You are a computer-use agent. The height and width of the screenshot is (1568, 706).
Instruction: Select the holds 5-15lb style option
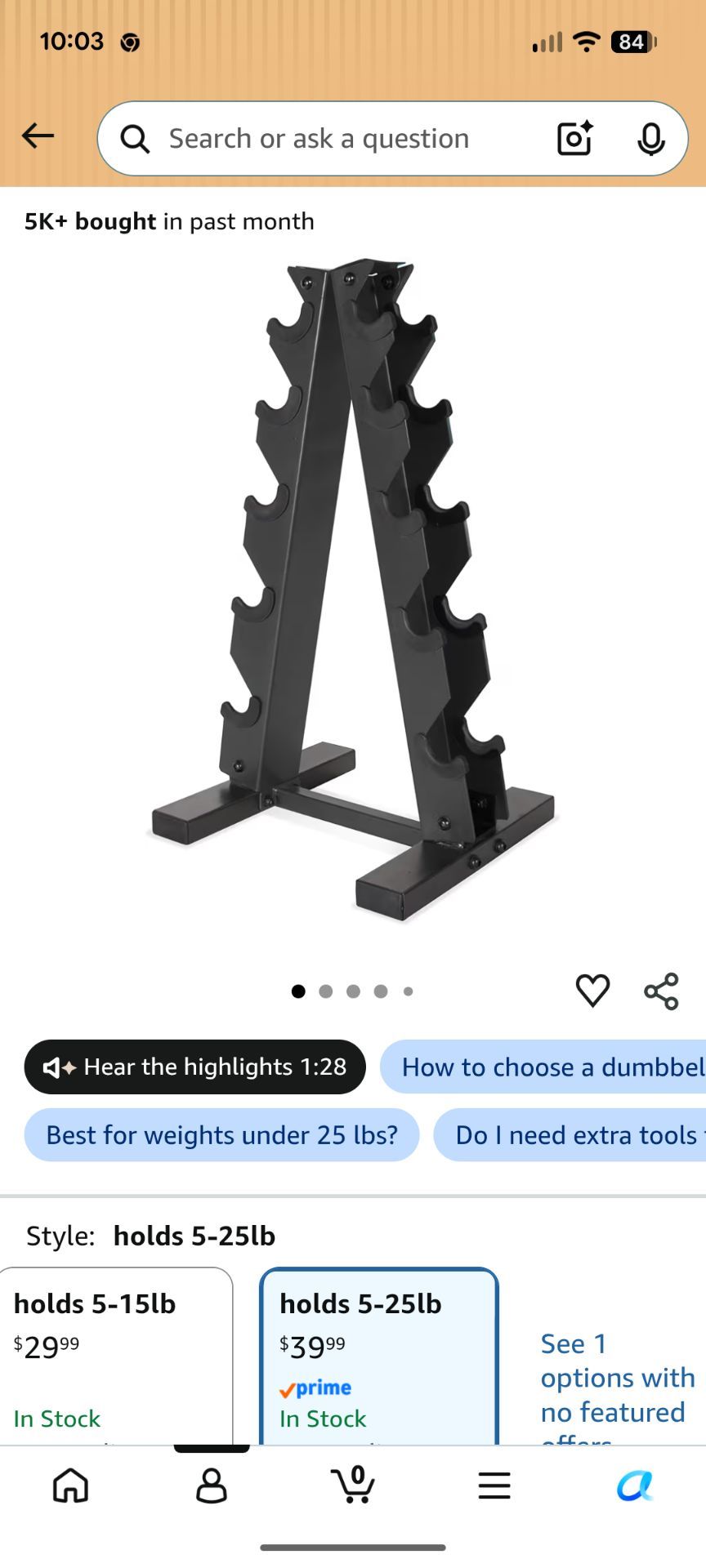coord(116,1356)
